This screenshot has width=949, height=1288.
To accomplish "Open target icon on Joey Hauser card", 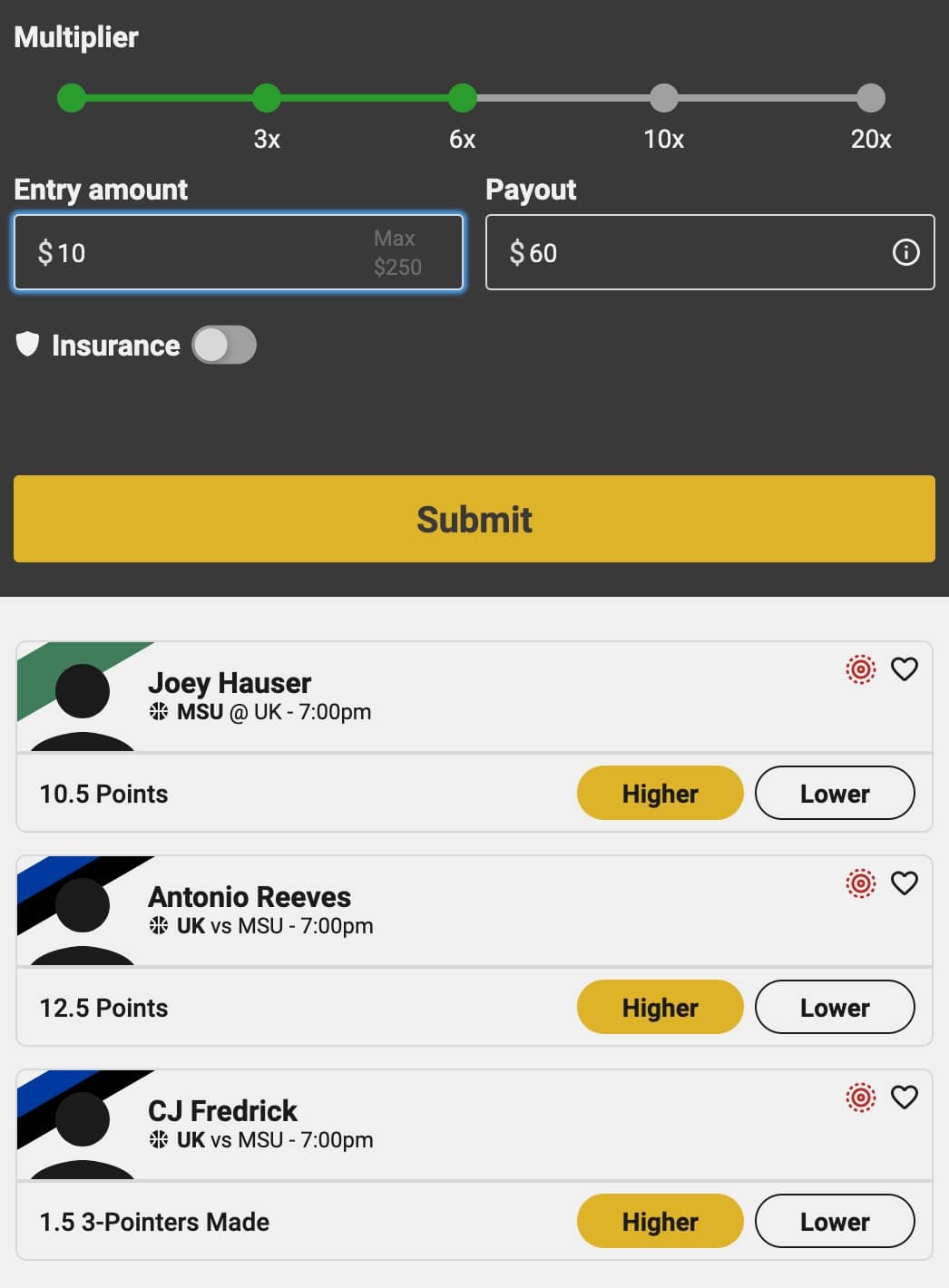I will point(860,669).
